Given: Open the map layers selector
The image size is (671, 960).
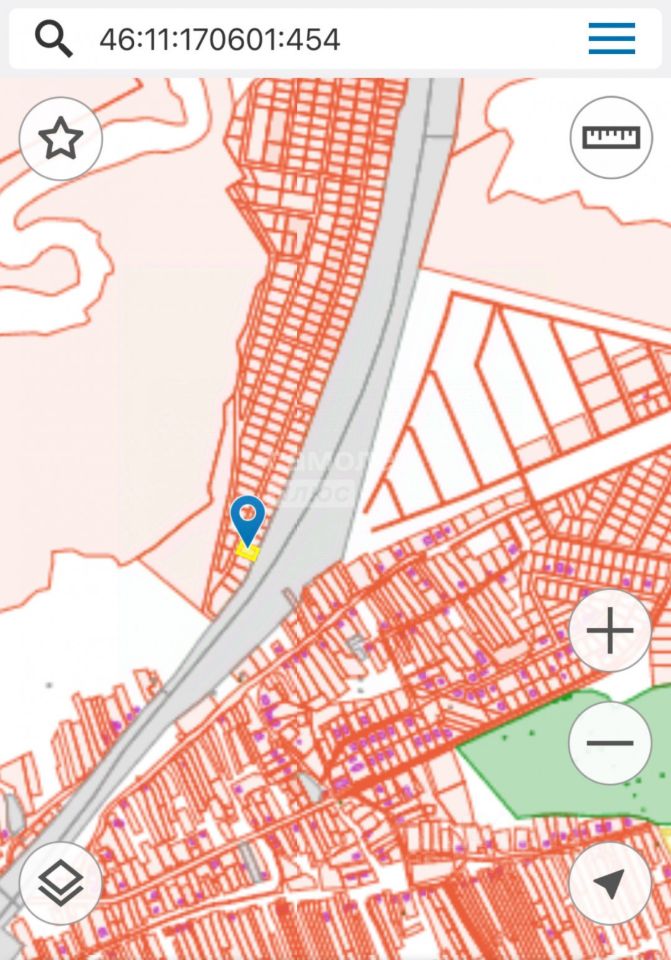Looking at the screenshot, I should click(61, 883).
